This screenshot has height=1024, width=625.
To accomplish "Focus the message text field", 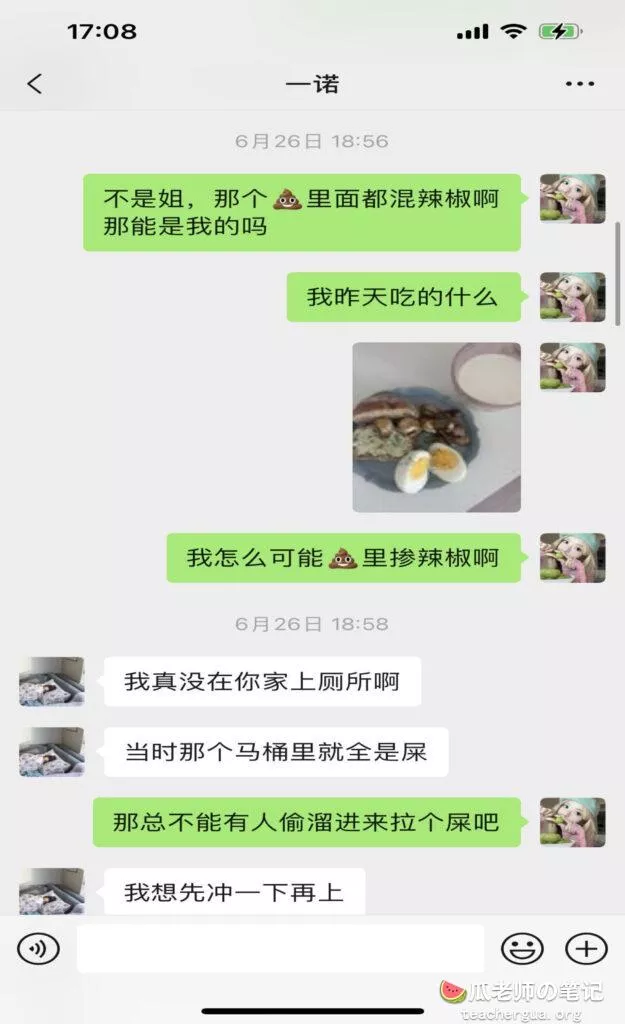I will tap(280, 947).
